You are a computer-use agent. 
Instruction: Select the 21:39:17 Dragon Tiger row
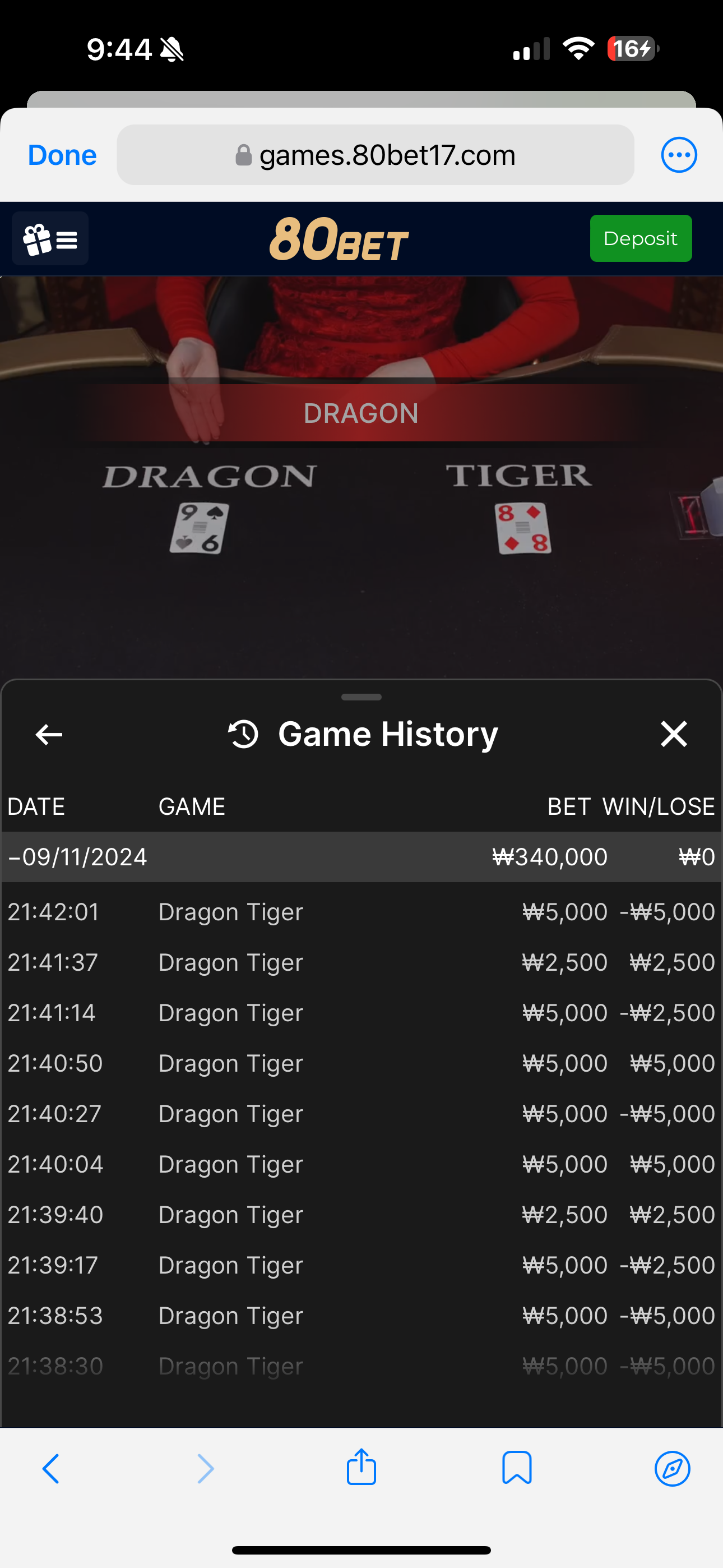[x=361, y=1266]
